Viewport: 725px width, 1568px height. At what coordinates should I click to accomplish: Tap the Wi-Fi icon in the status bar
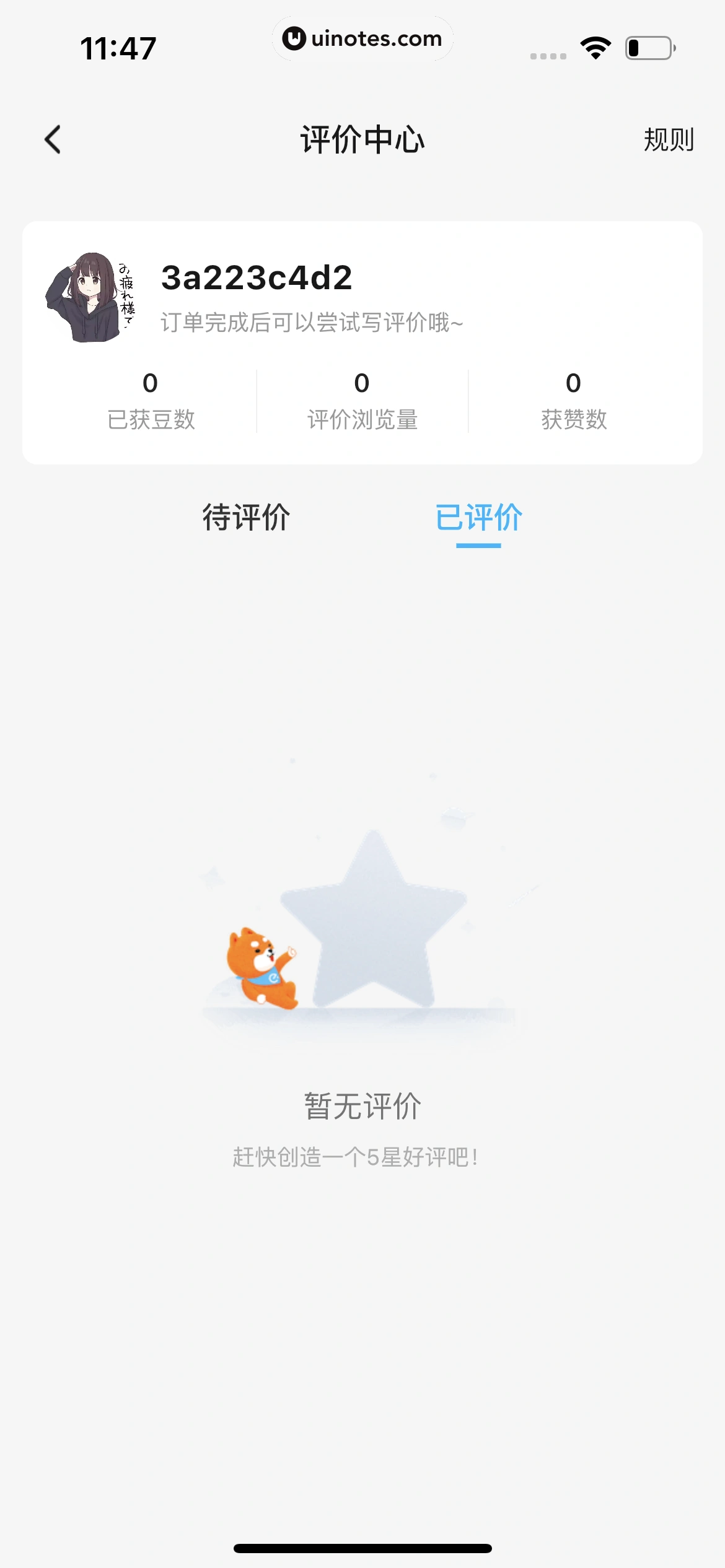coord(594,46)
